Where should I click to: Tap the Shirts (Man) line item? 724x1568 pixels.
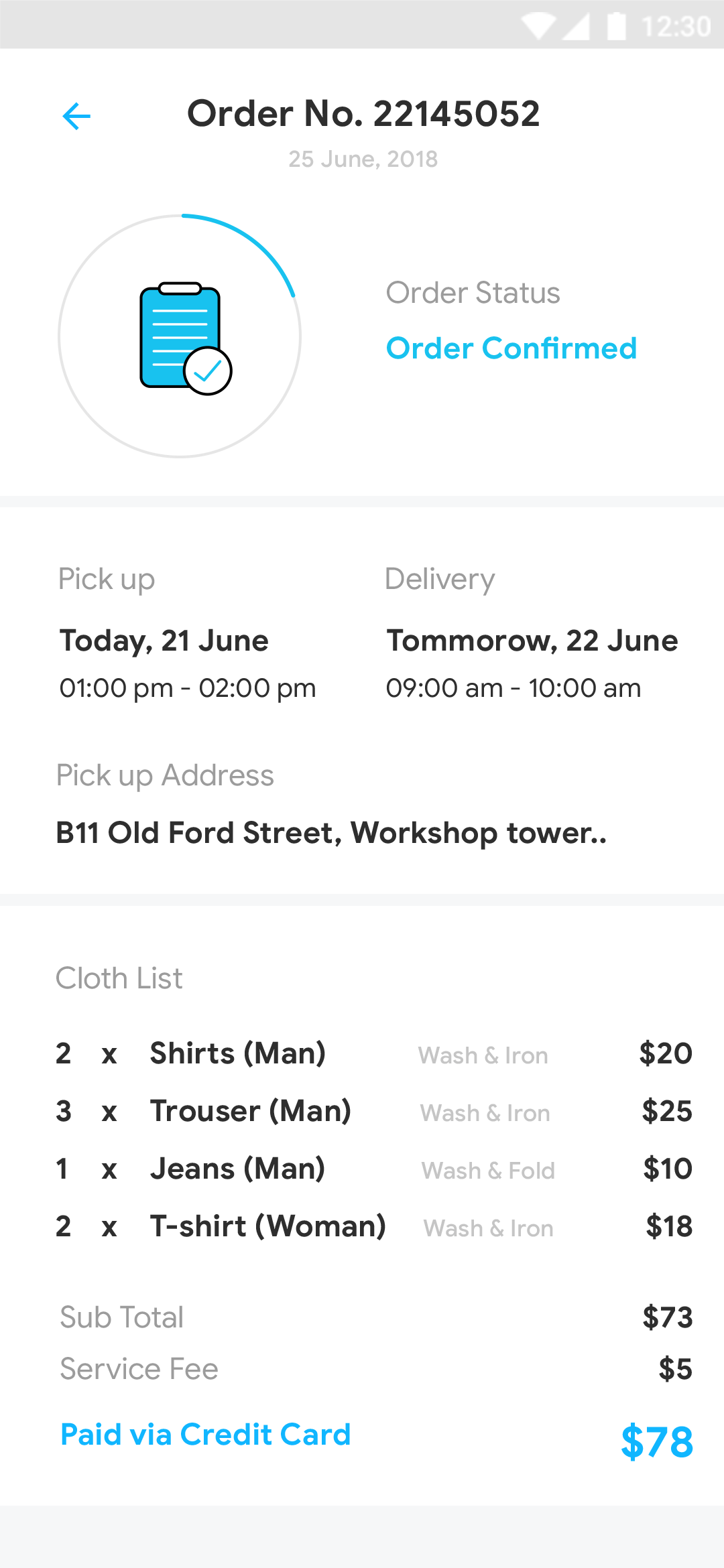(238, 1053)
